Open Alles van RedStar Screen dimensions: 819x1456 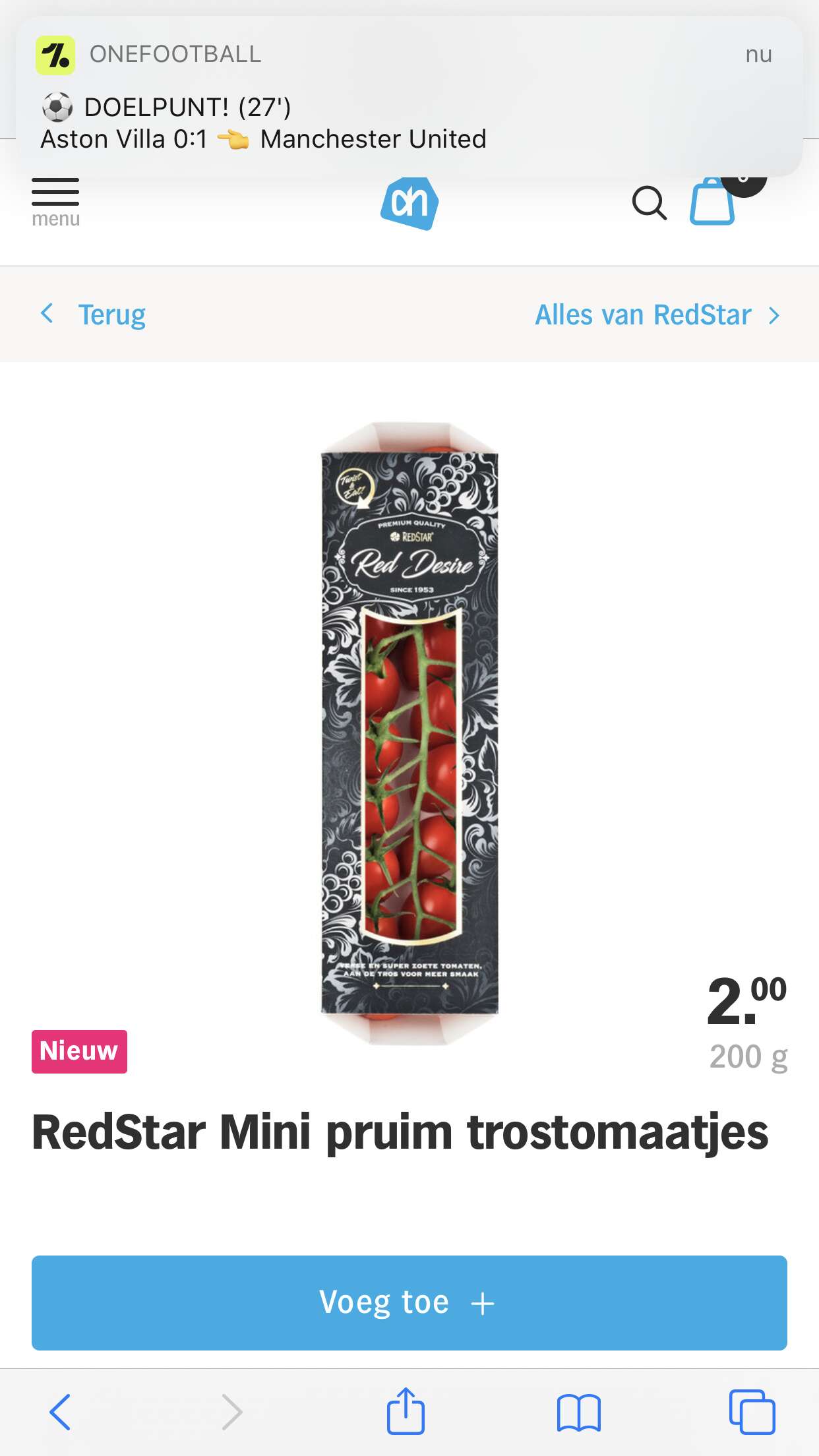(657, 315)
